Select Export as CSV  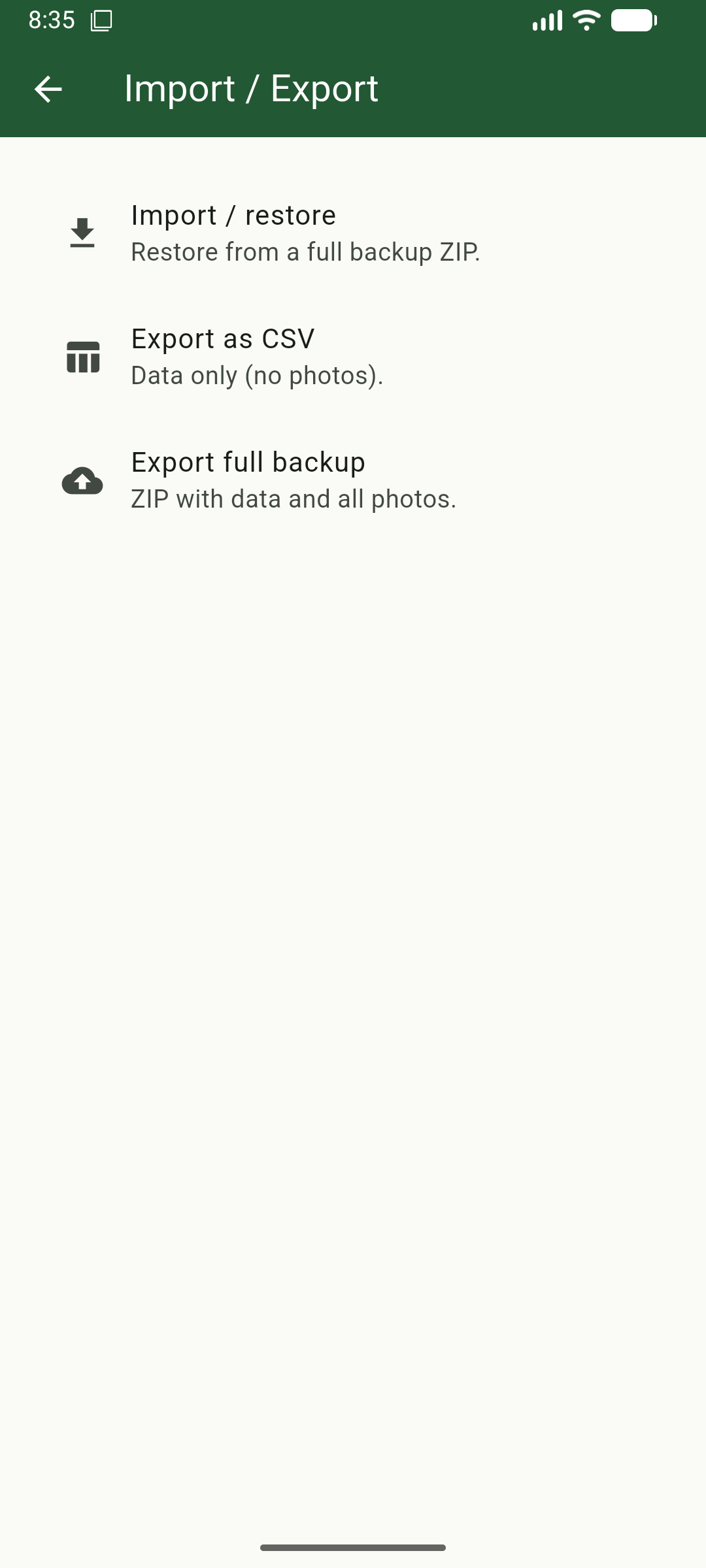[x=256, y=357]
